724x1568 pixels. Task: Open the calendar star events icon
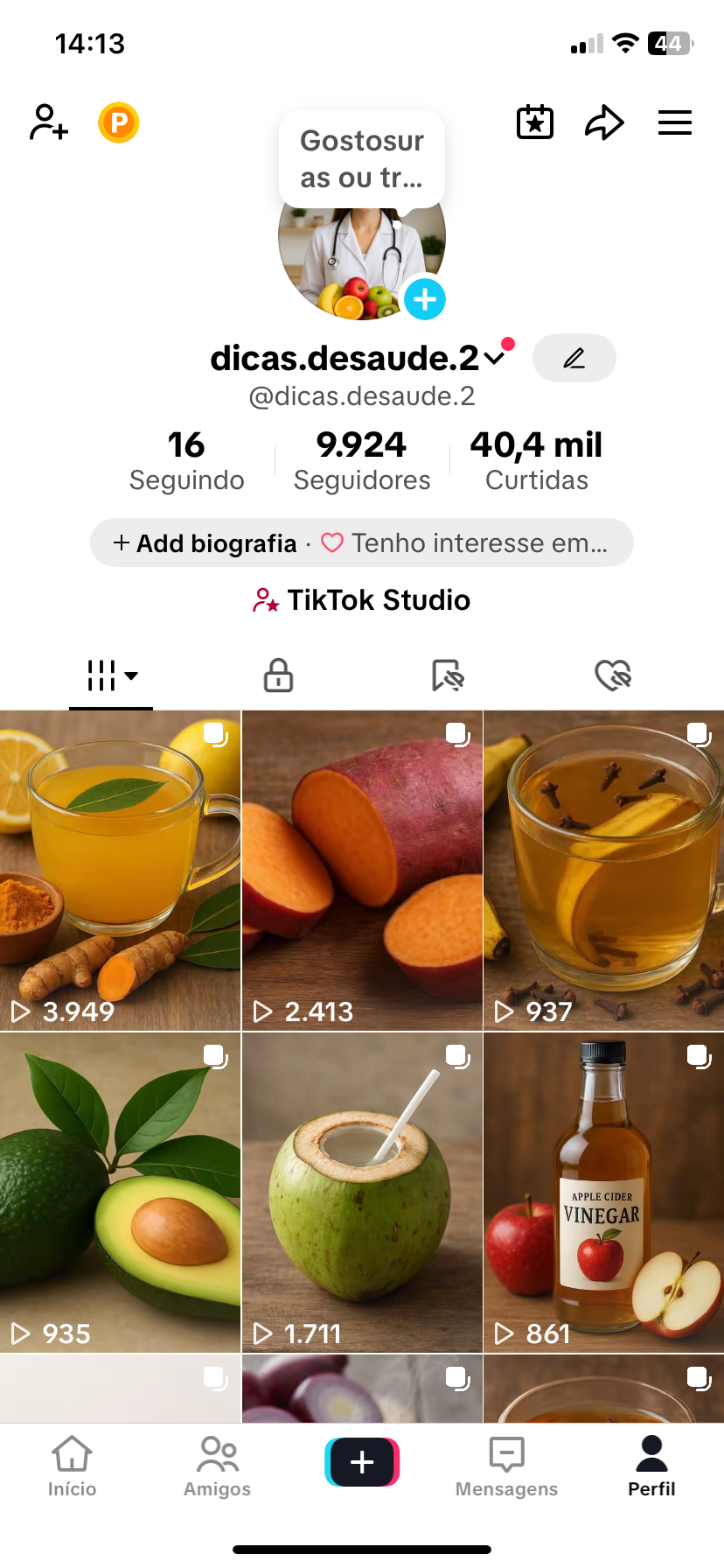point(535,122)
